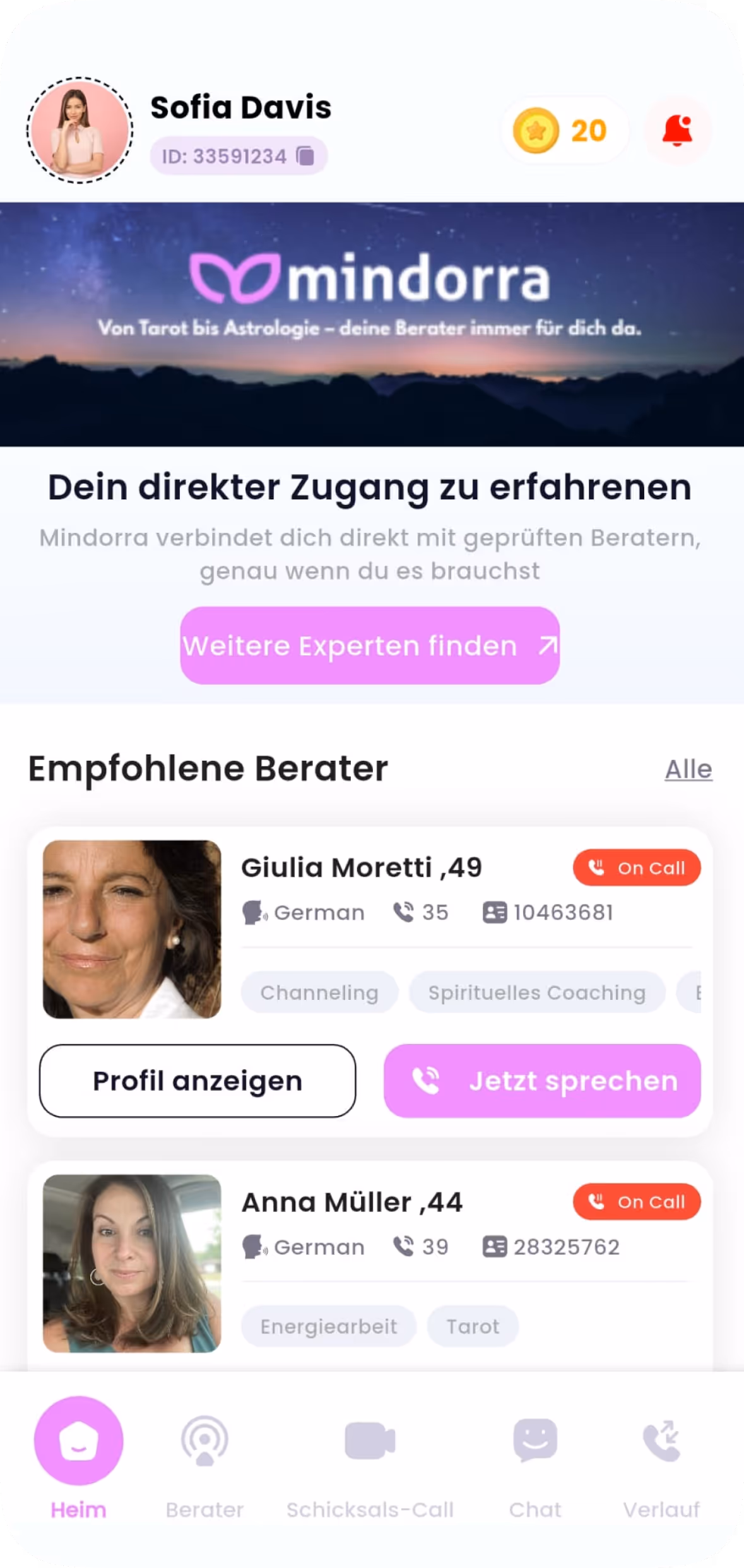
Task: Open Alle link for recommended advisors
Action: point(688,769)
